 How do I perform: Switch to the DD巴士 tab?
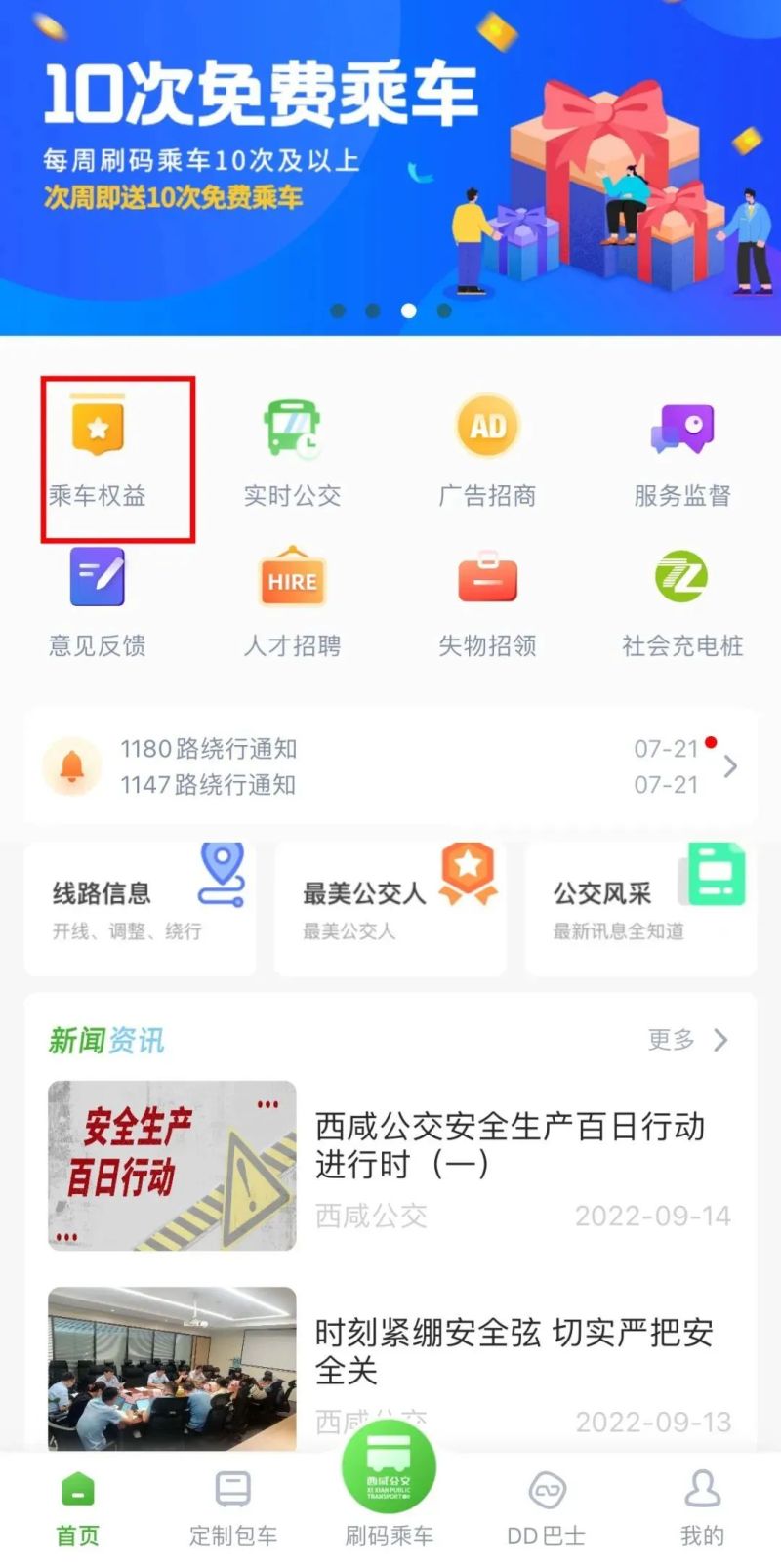pyautogui.click(x=546, y=1509)
